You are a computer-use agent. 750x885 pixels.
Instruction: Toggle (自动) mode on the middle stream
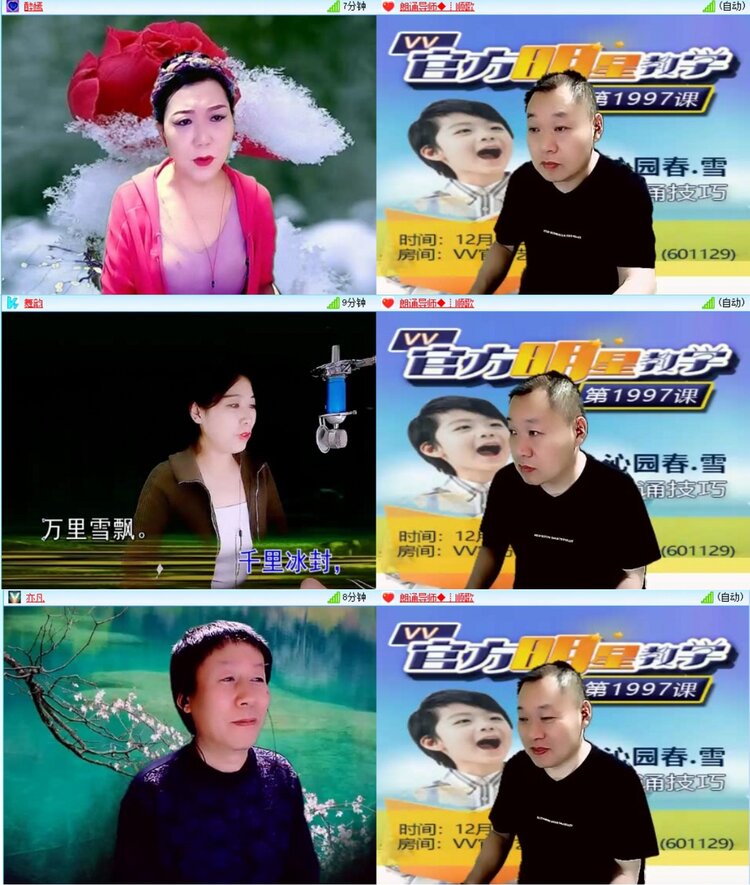tap(731, 302)
